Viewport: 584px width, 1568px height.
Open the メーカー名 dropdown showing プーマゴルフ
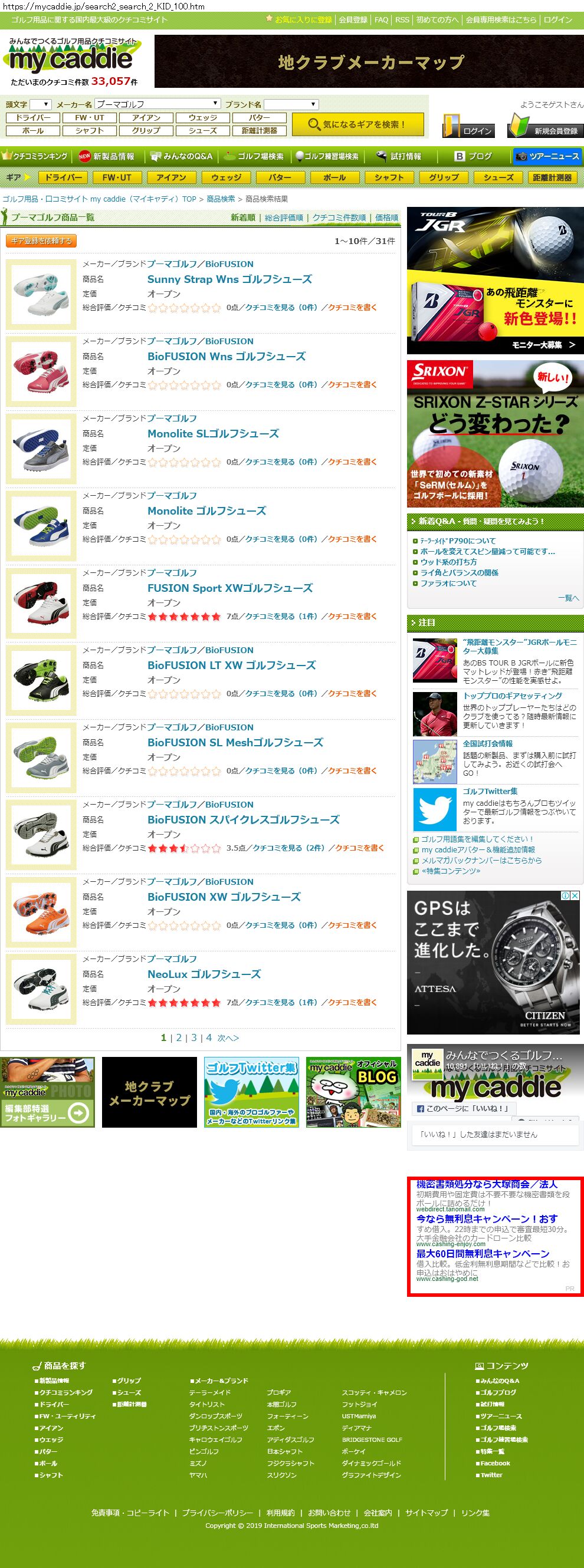(x=157, y=104)
